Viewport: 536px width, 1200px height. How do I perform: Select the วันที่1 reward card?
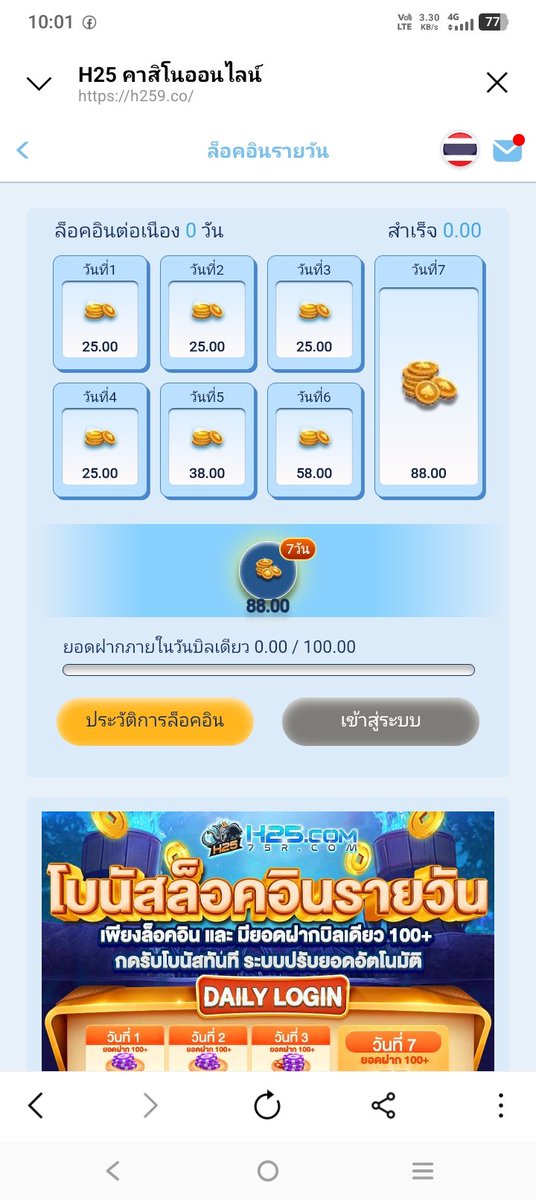pos(100,314)
